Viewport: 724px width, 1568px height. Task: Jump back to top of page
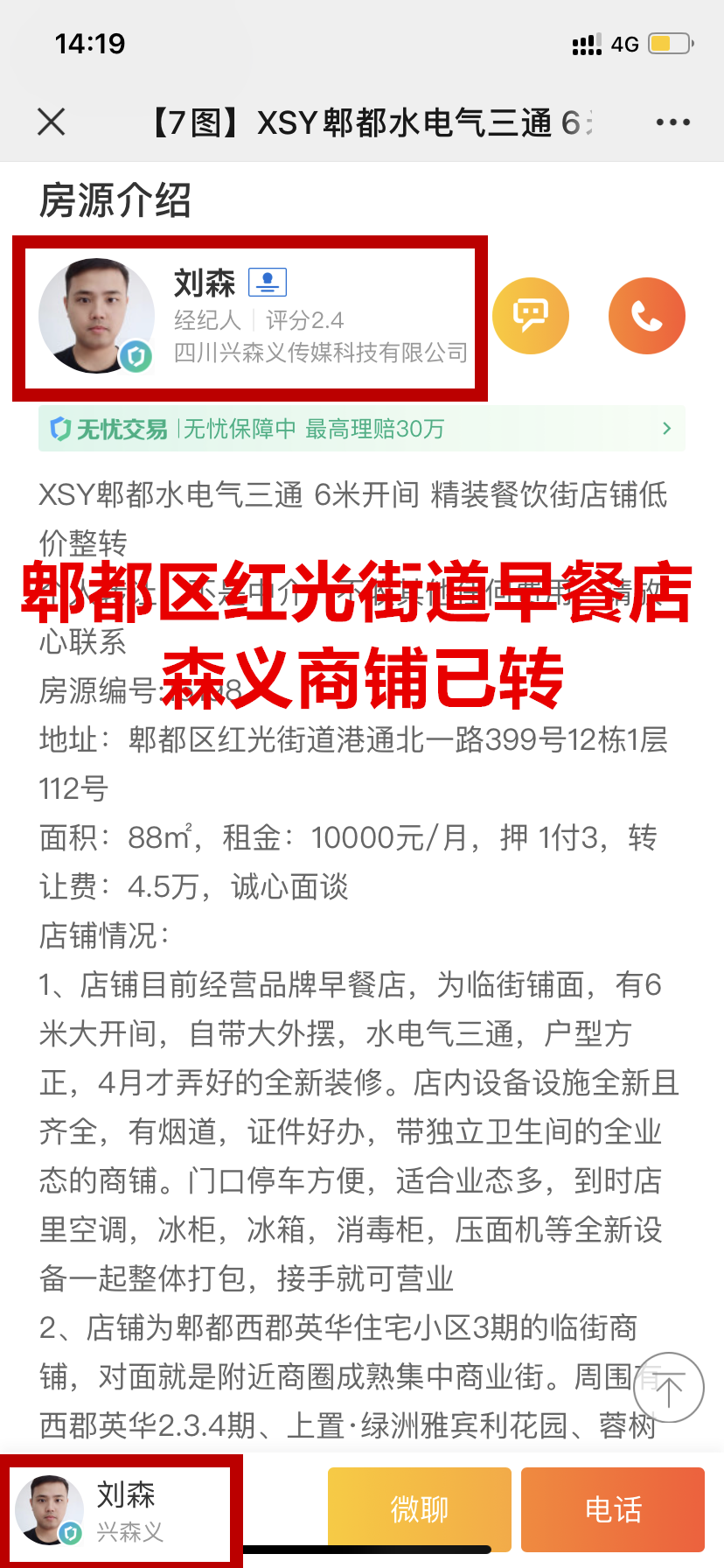coord(669,1388)
